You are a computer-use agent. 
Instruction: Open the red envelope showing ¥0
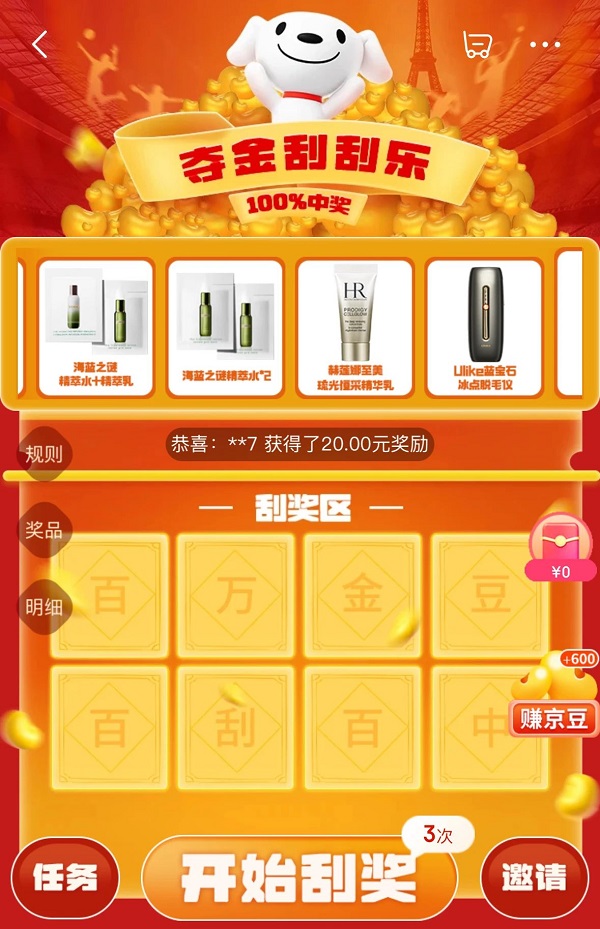560,548
